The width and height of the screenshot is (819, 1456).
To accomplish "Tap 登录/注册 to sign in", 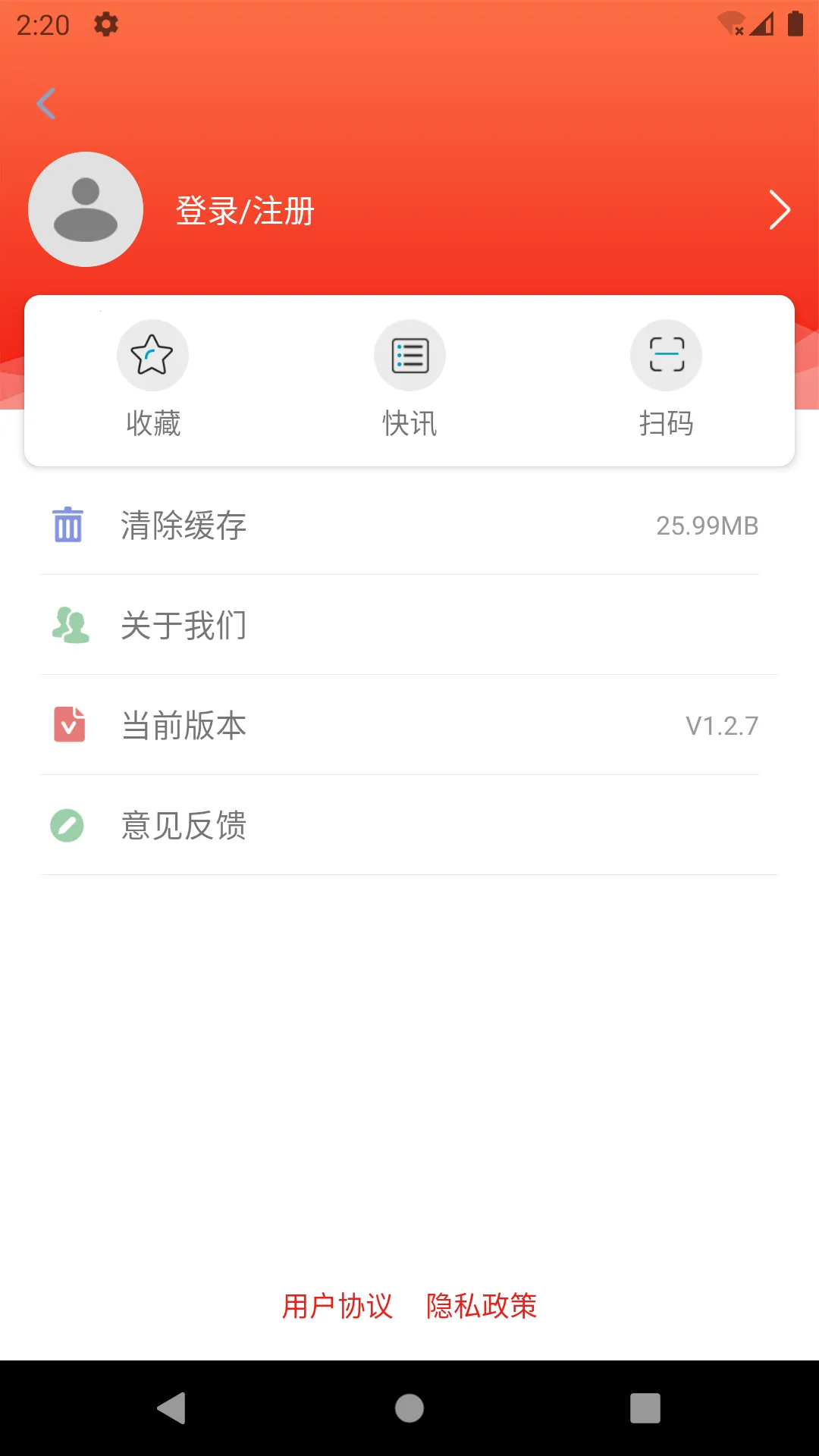I will pos(244,210).
